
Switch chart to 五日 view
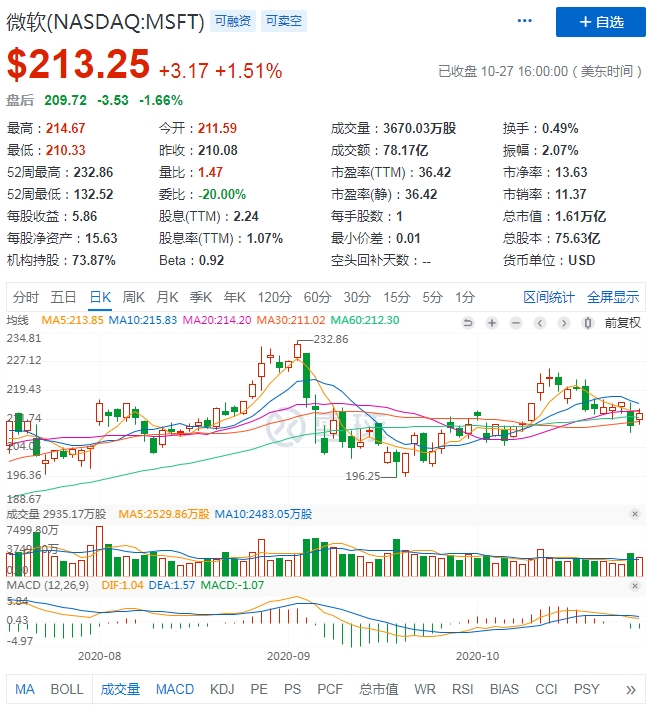point(63,297)
